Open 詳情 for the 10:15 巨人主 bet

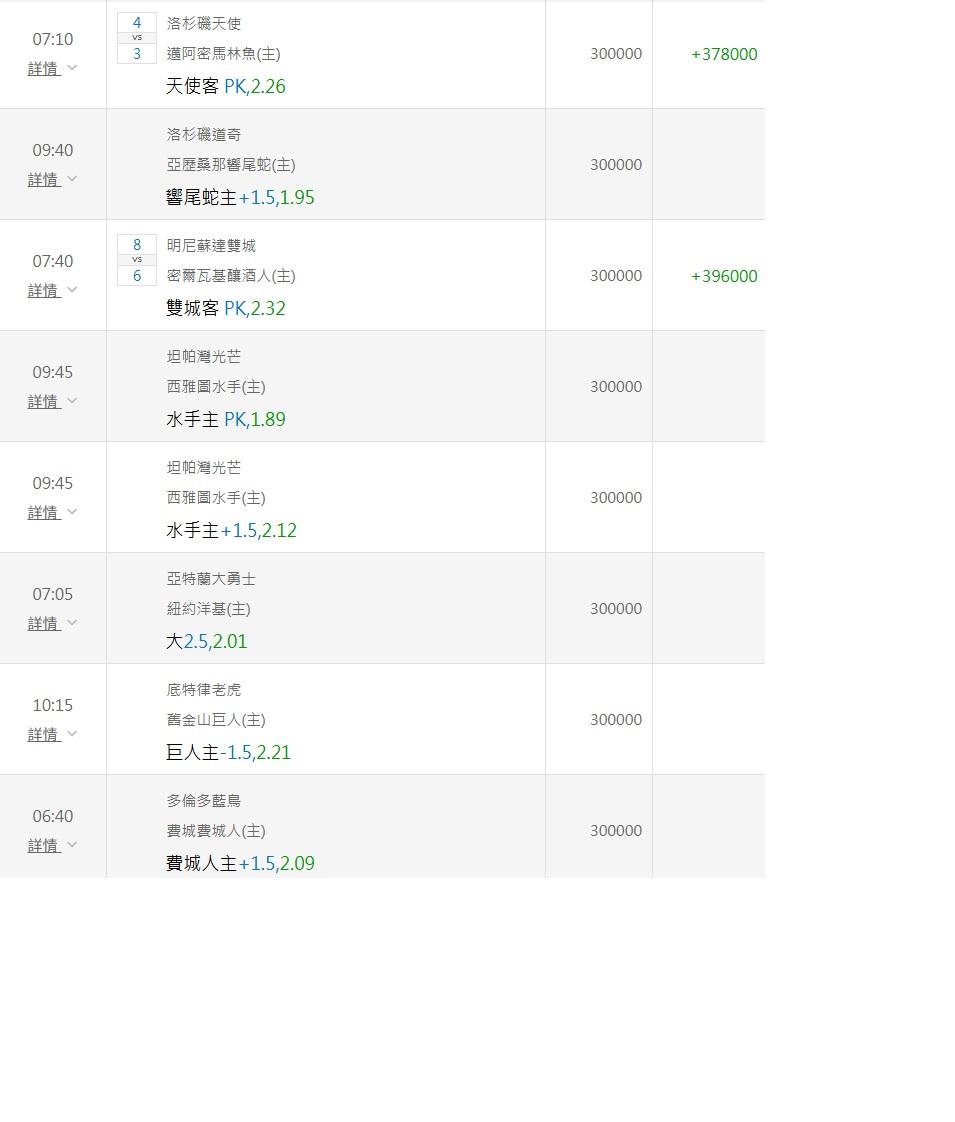click(52, 734)
